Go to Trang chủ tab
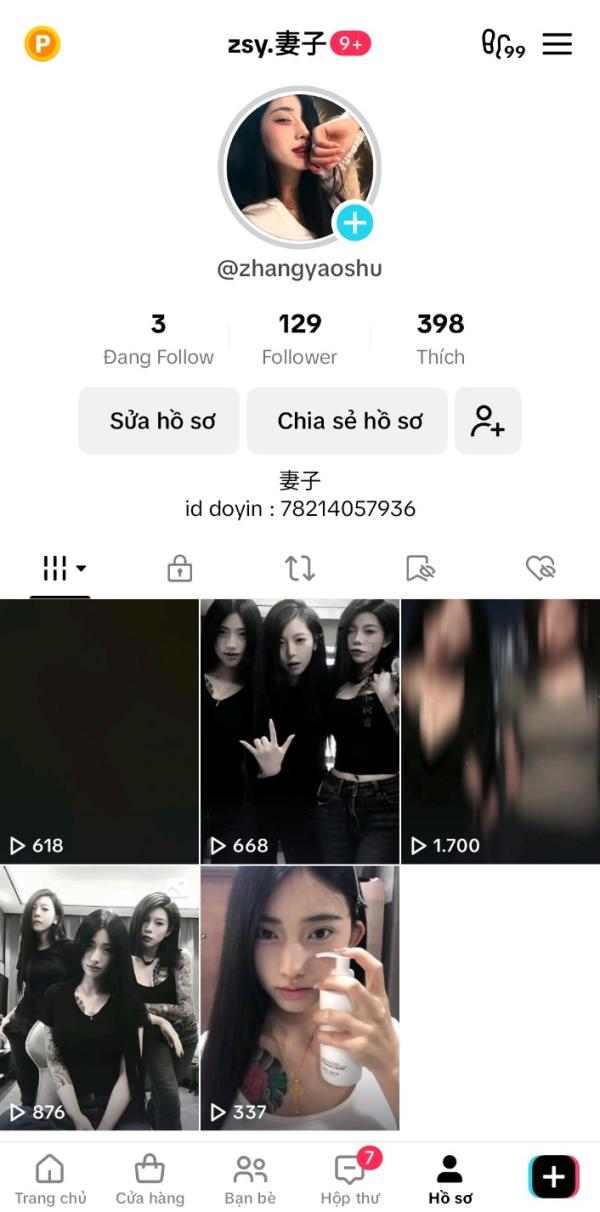600x1212 pixels. (50, 1180)
